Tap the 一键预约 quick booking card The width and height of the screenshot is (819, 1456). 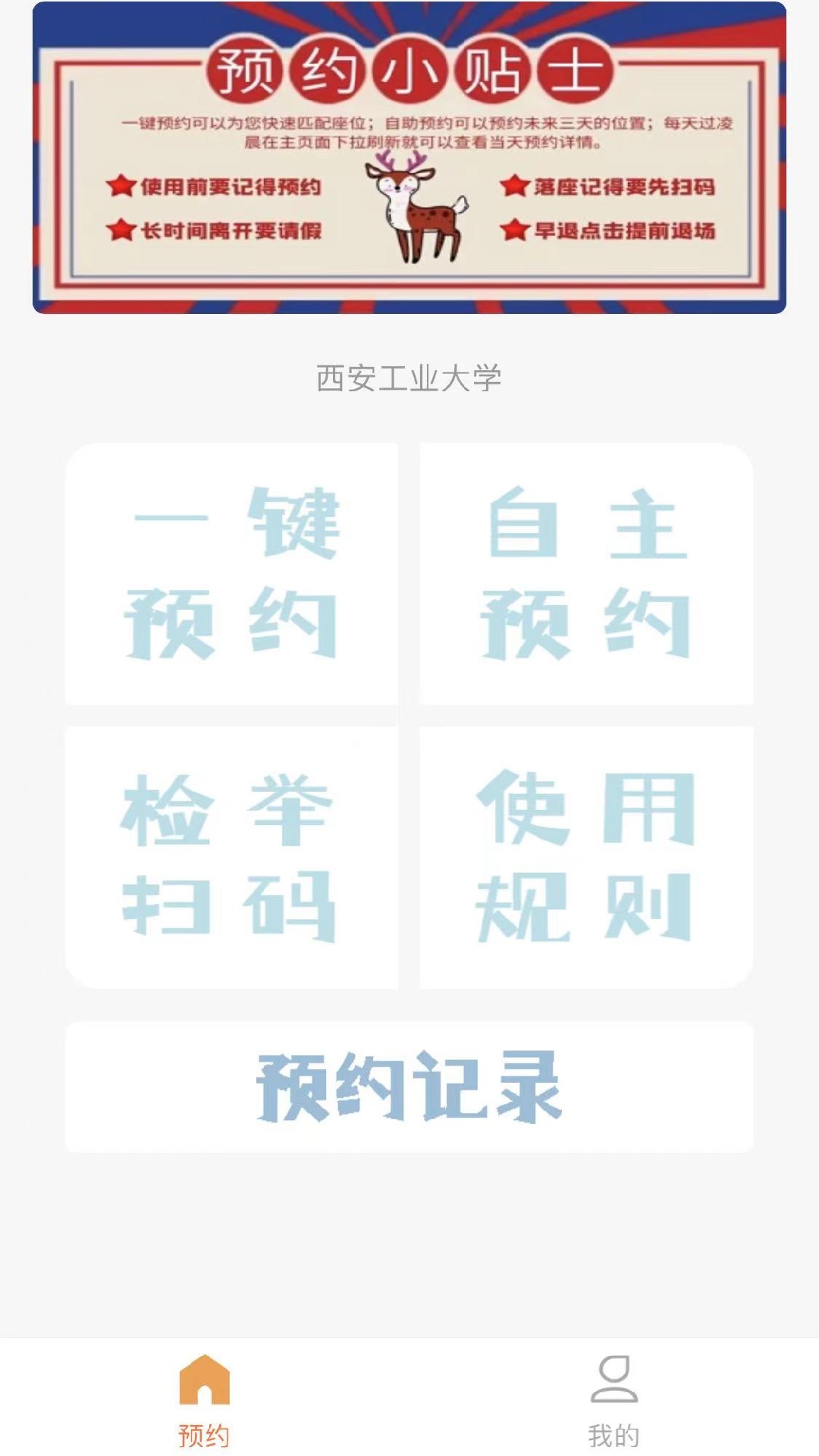[x=232, y=574]
